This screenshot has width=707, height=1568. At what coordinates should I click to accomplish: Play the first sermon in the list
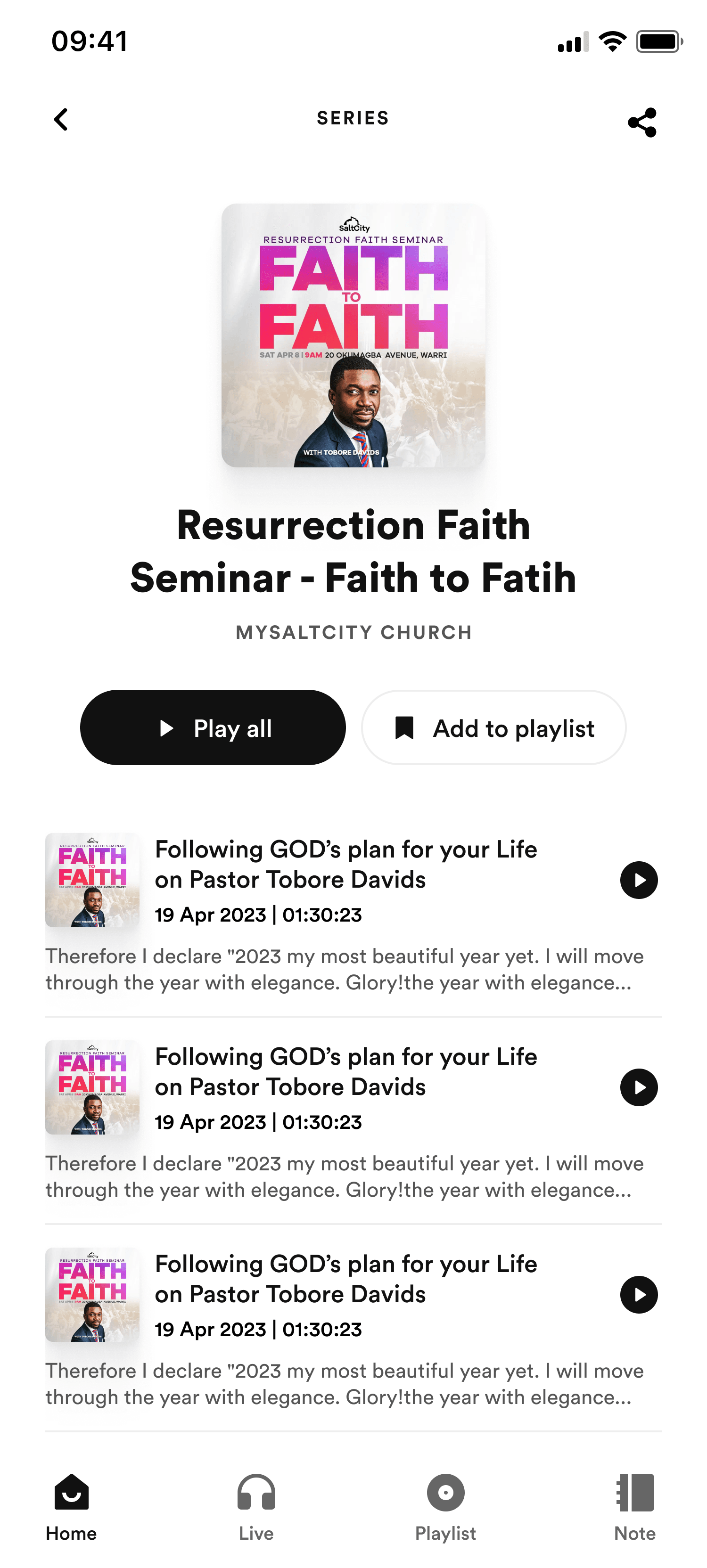point(638,880)
